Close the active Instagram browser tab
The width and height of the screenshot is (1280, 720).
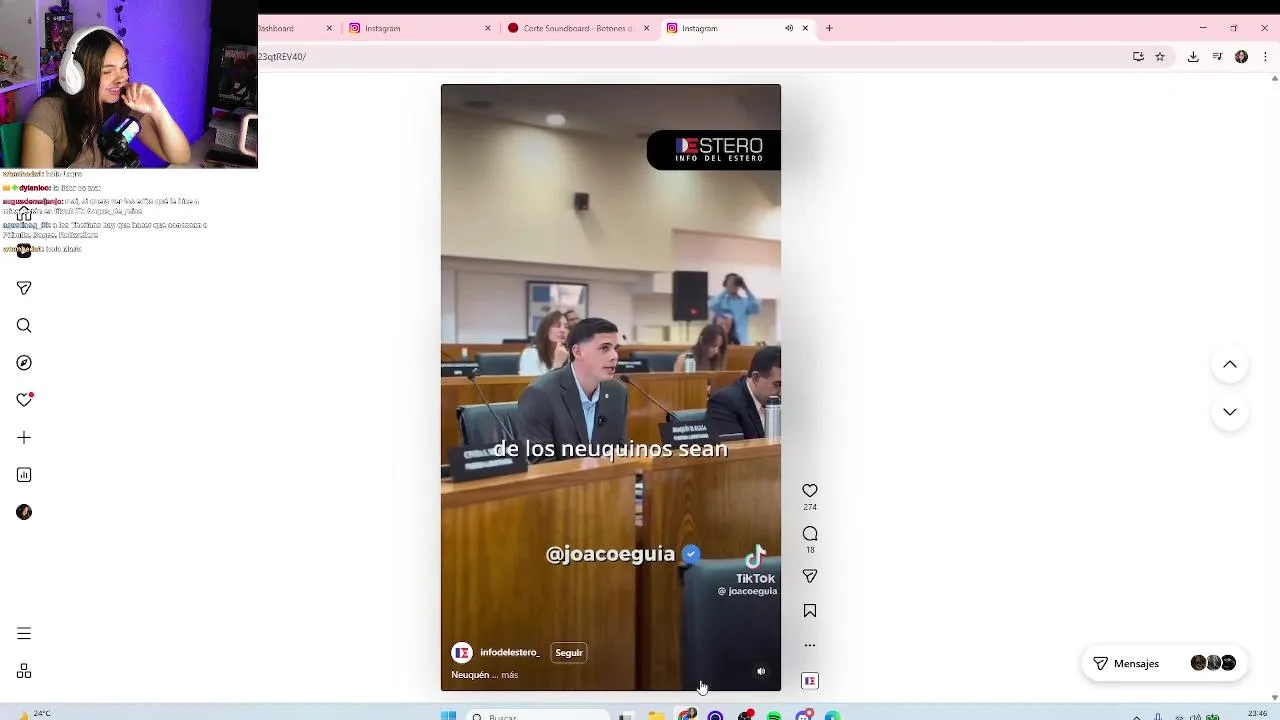point(805,28)
